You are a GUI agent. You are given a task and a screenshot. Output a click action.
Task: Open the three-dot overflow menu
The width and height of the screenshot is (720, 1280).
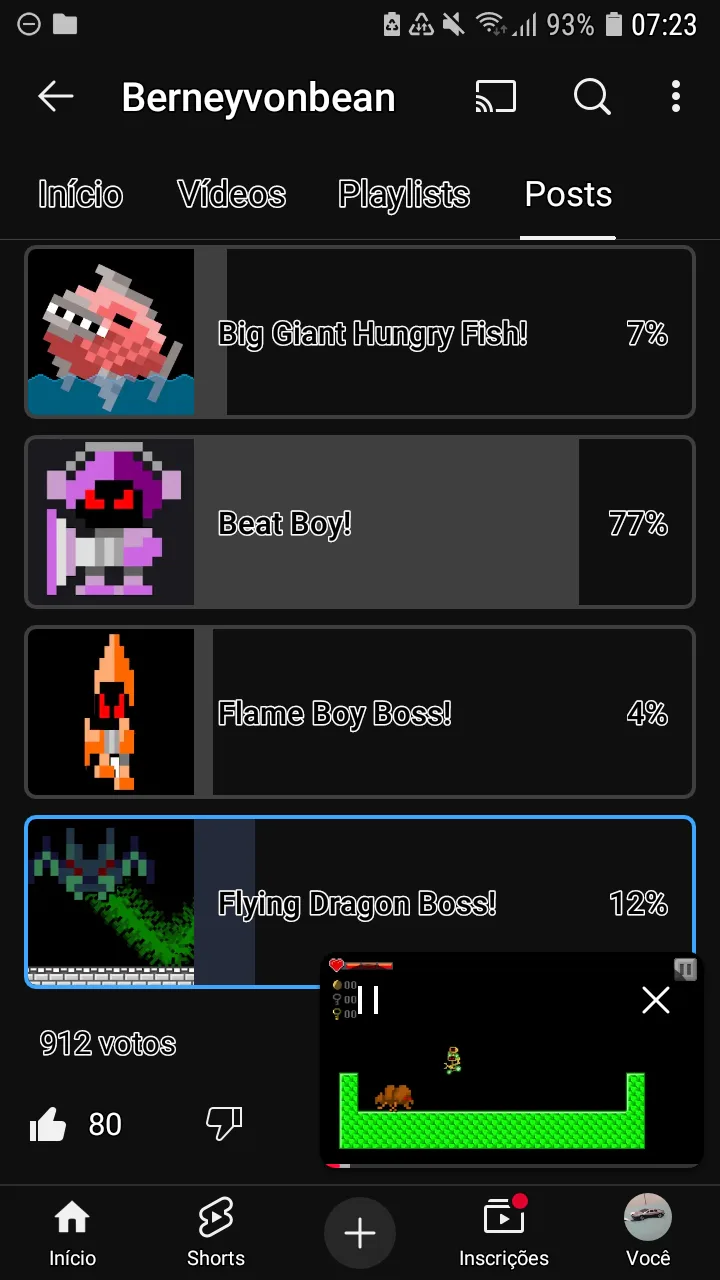click(x=676, y=97)
